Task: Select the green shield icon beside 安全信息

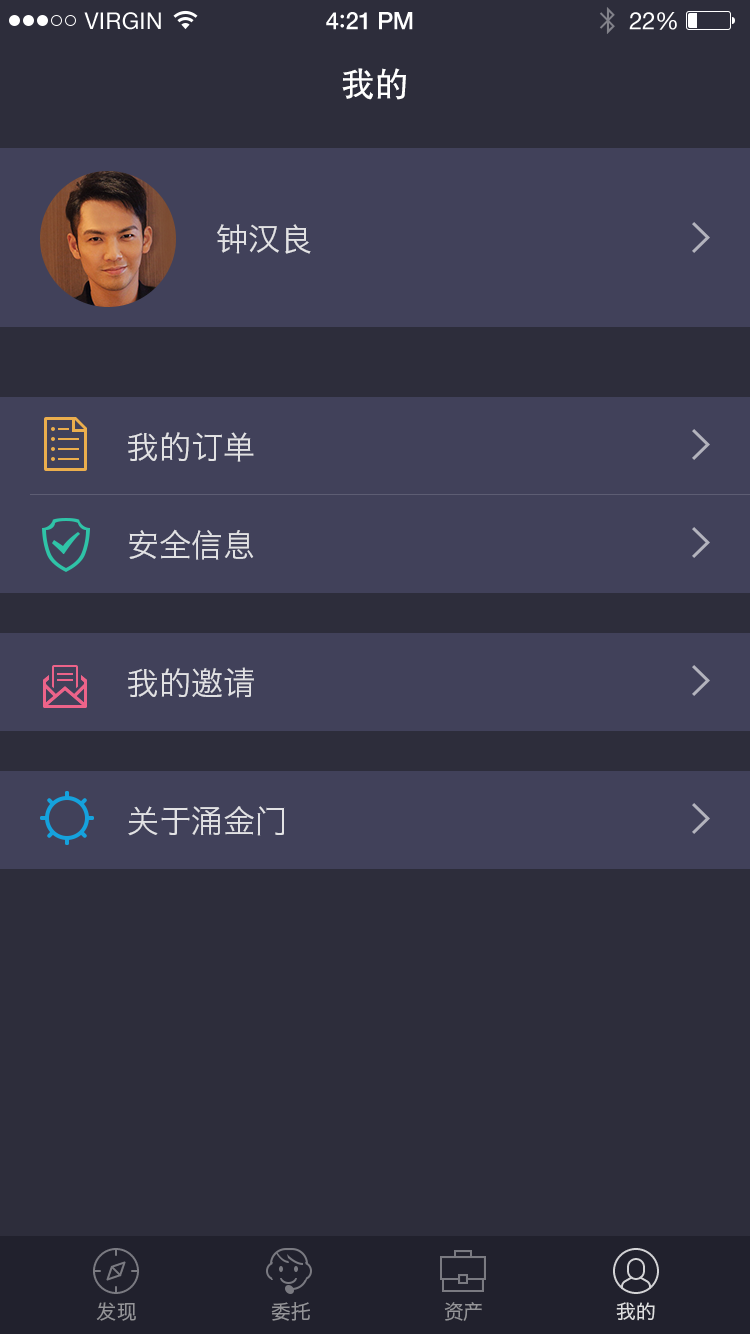Action: 65,543
